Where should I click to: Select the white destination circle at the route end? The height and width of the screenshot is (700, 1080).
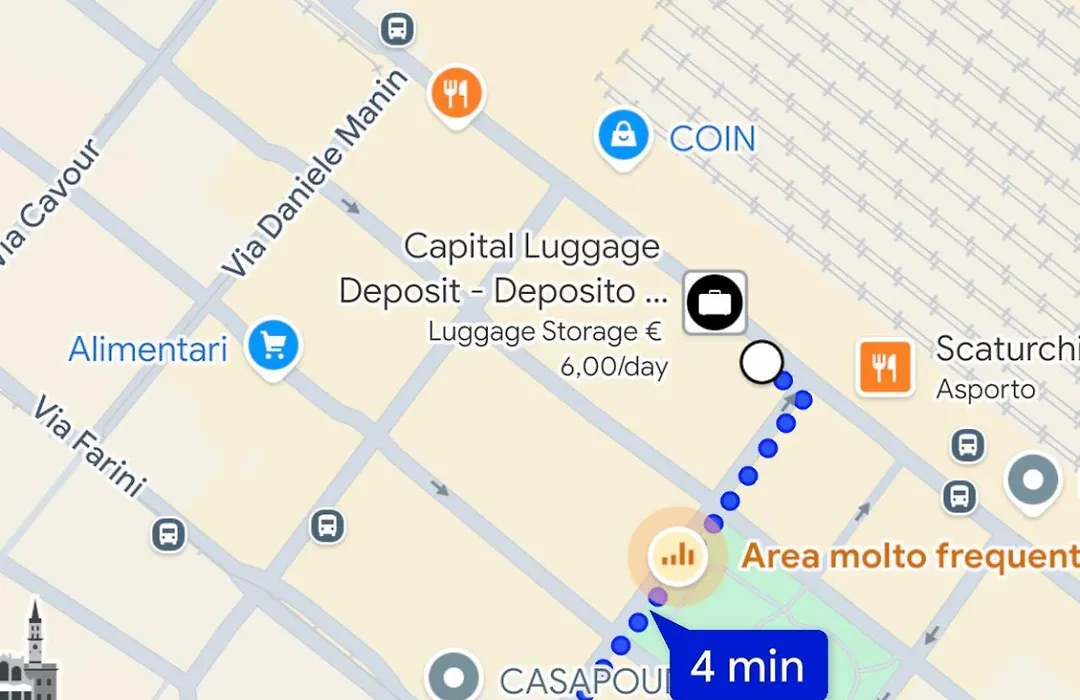(x=762, y=363)
